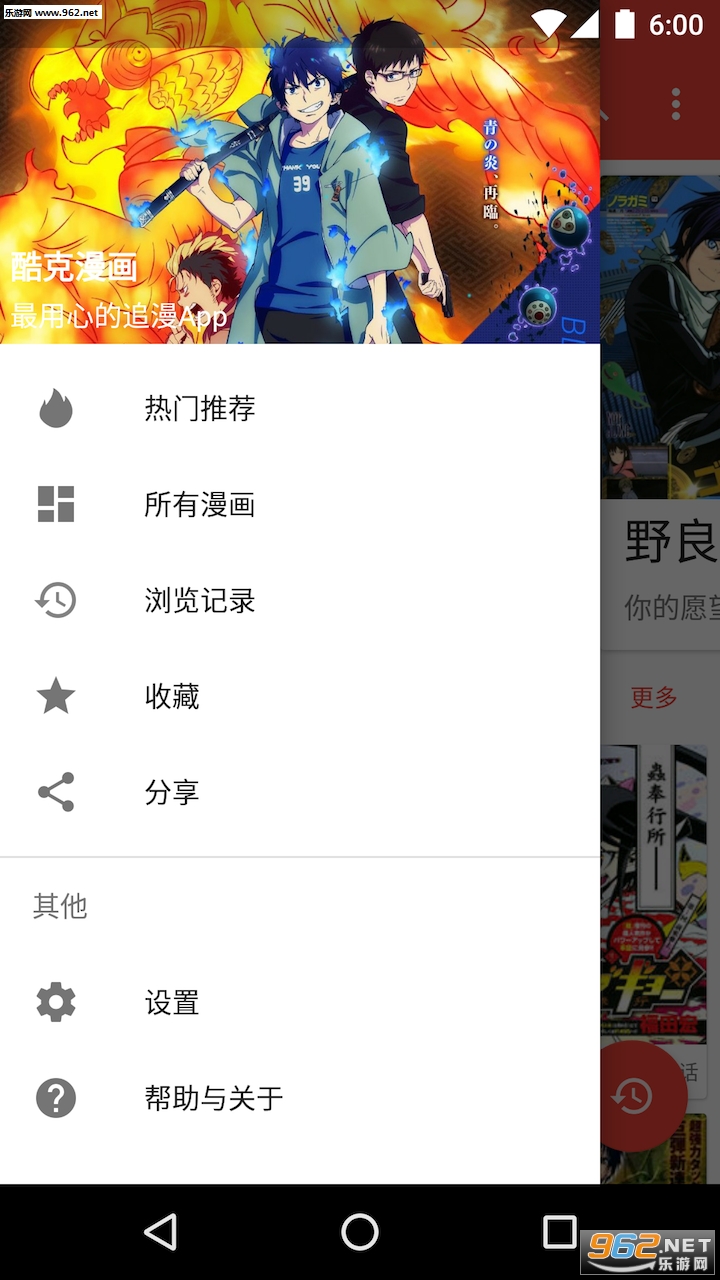Open 设置 using the gear icon

click(55, 1002)
